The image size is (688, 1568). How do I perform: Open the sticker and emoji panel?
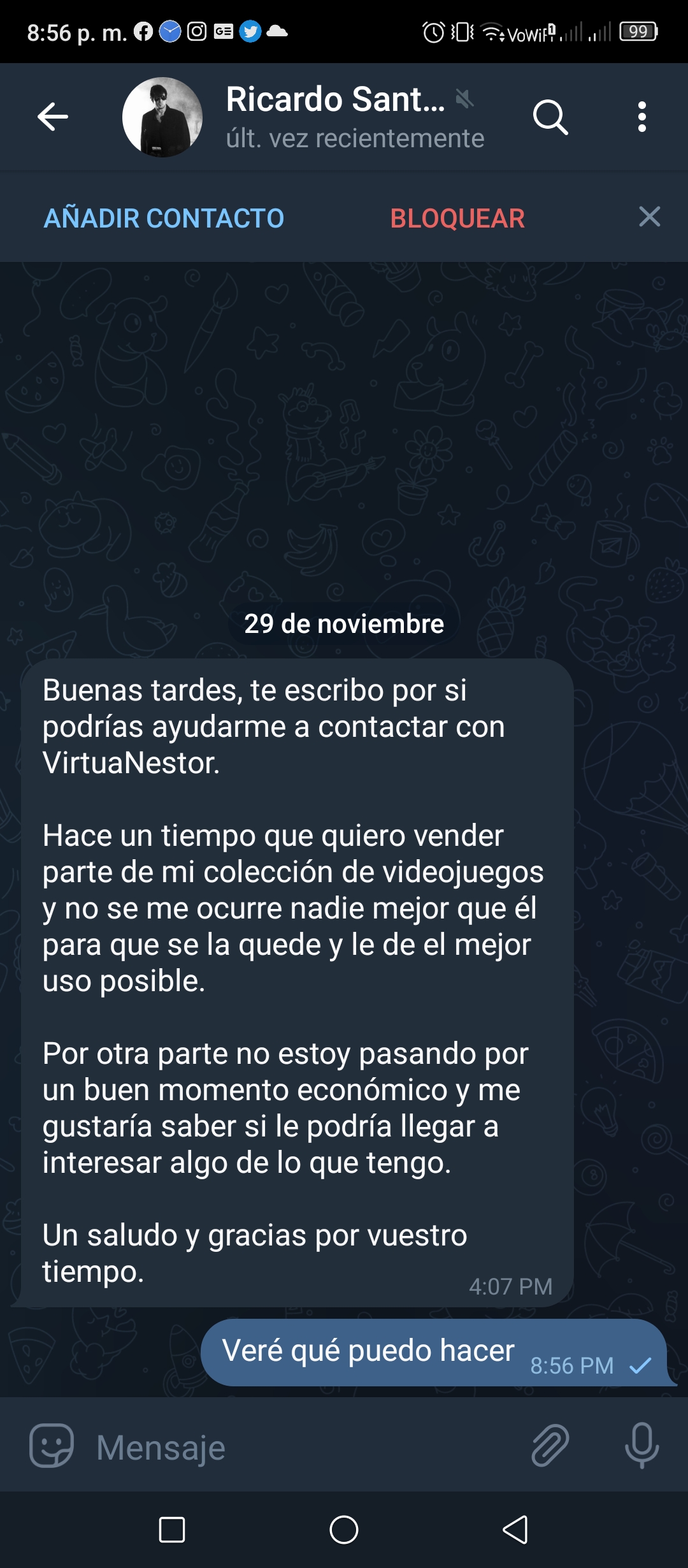52,1445
